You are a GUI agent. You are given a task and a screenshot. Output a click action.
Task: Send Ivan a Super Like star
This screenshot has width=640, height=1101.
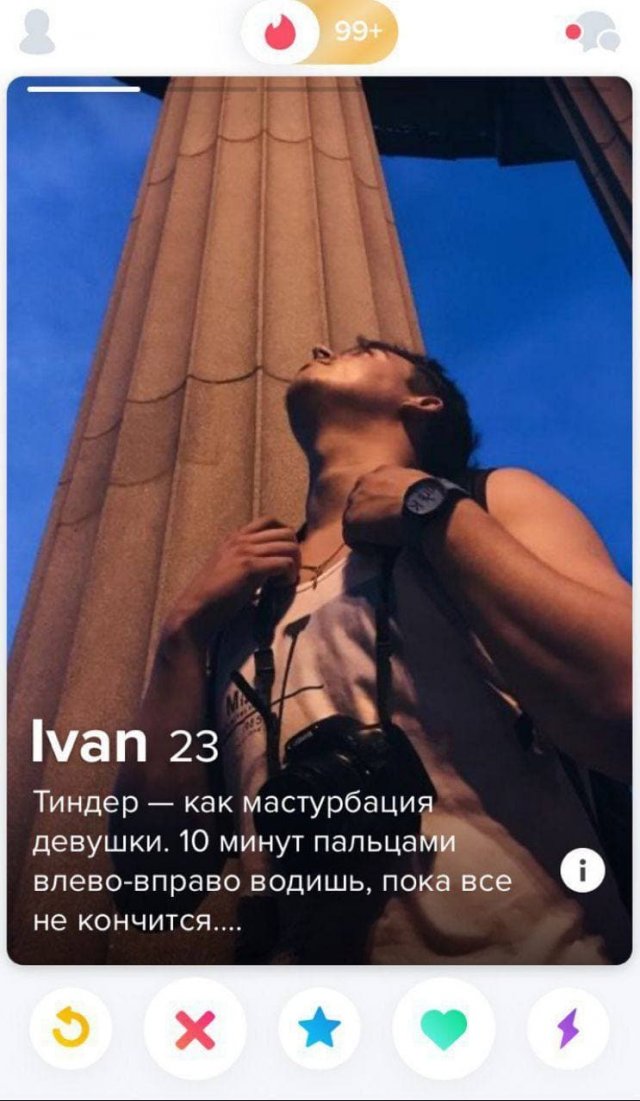319,1028
